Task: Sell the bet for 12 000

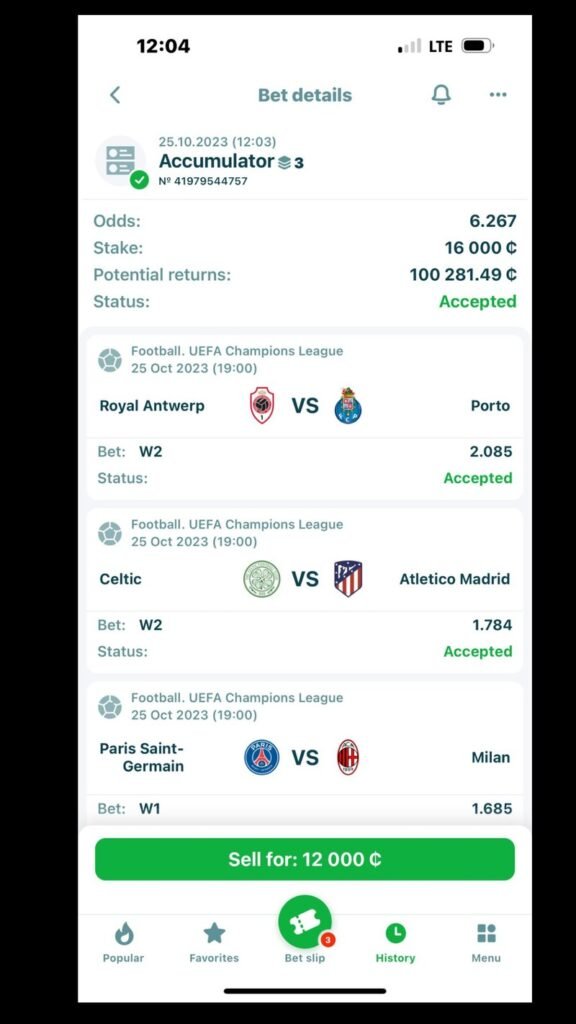Action: point(305,859)
